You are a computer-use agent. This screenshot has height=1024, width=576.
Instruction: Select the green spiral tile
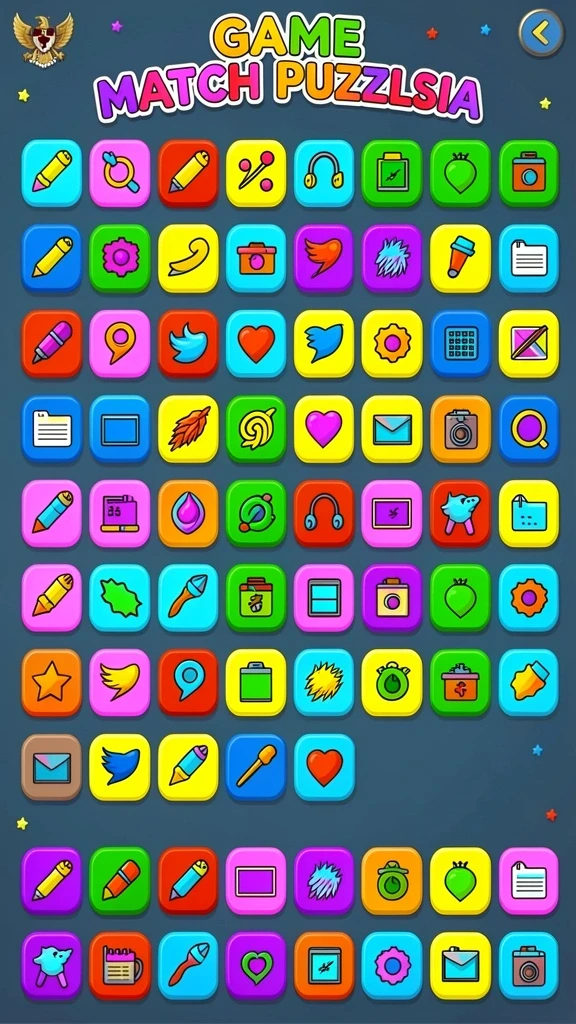click(256, 428)
